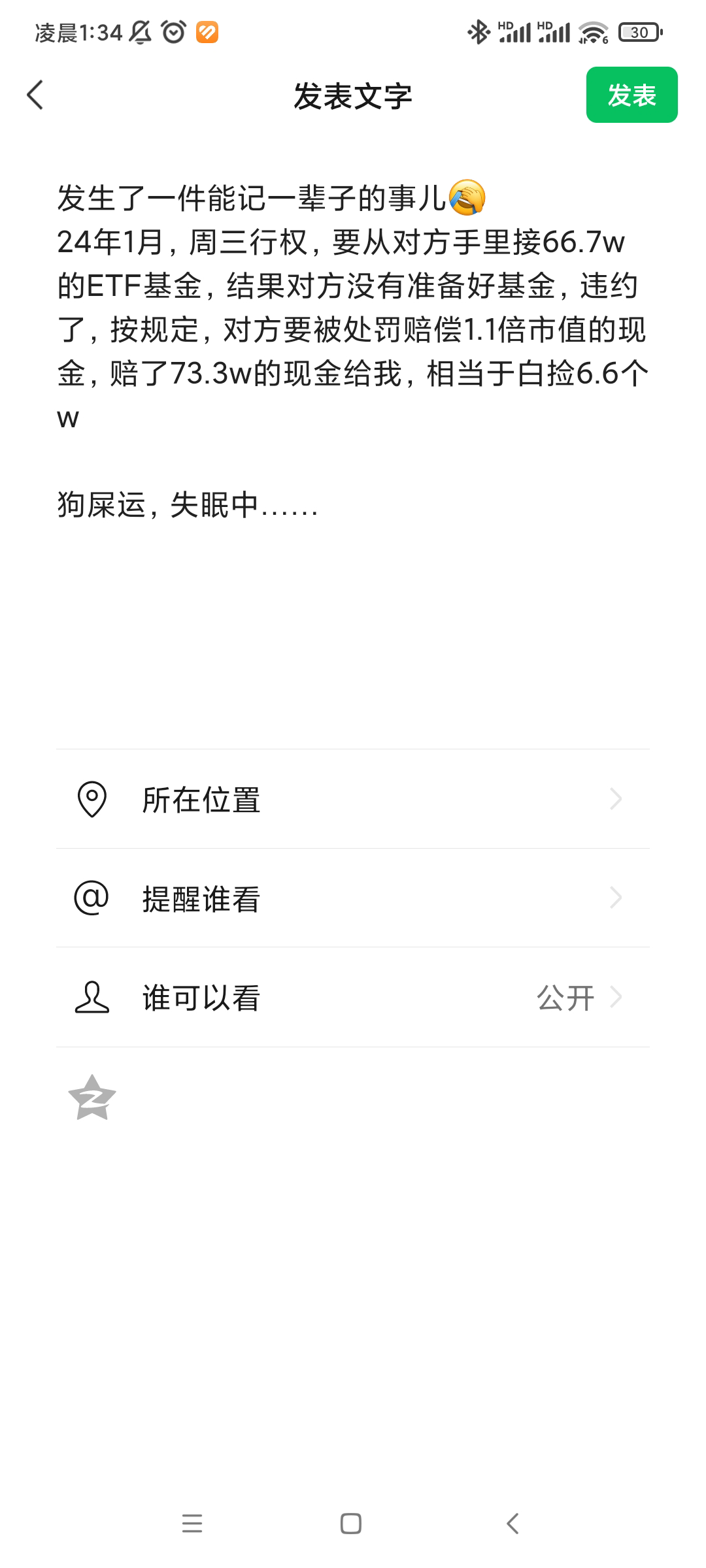This screenshot has height=1568, width=706.
Task: Toggle the QQ Zone star sync icon
Action: point(92,1098)
